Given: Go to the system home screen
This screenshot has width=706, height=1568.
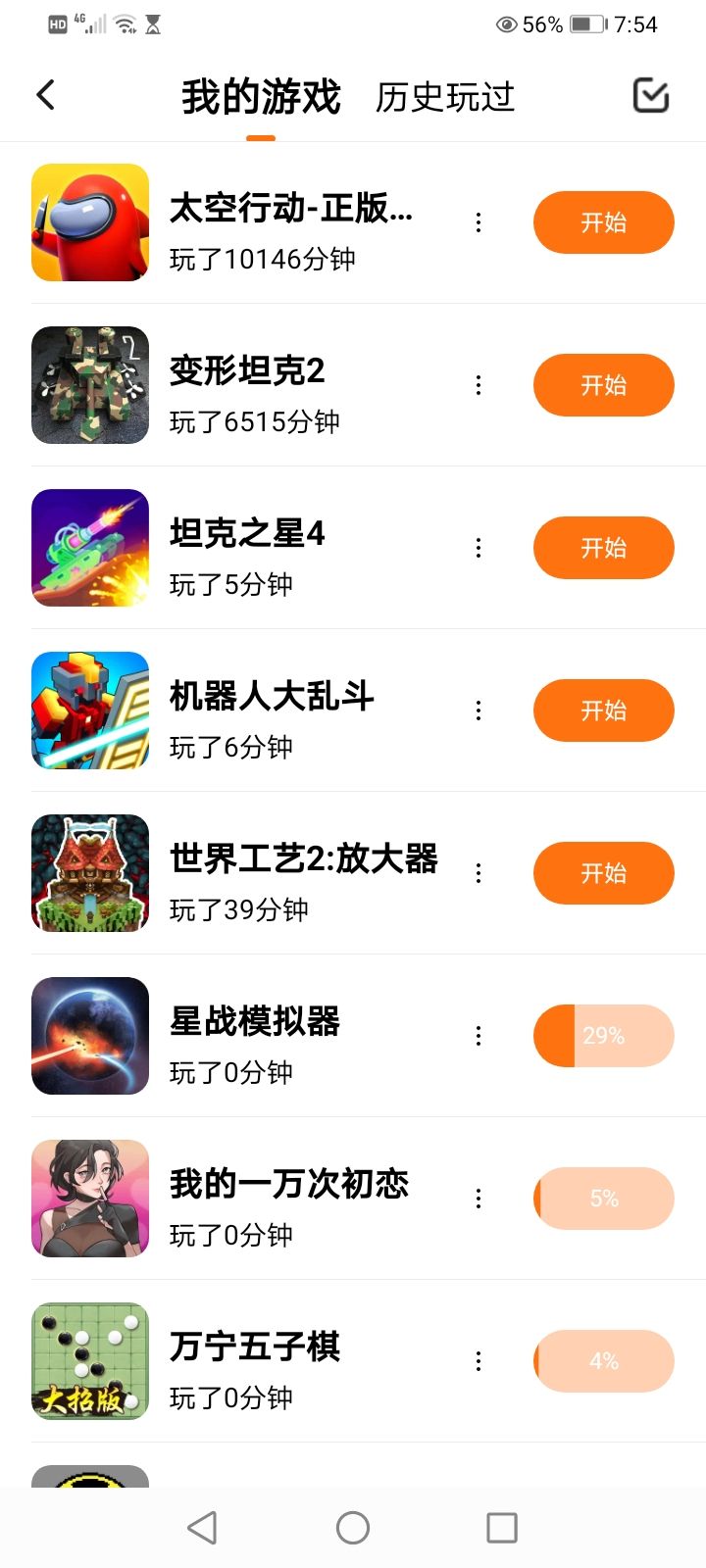Looking at the screenshot, I should pos(353,1527).
